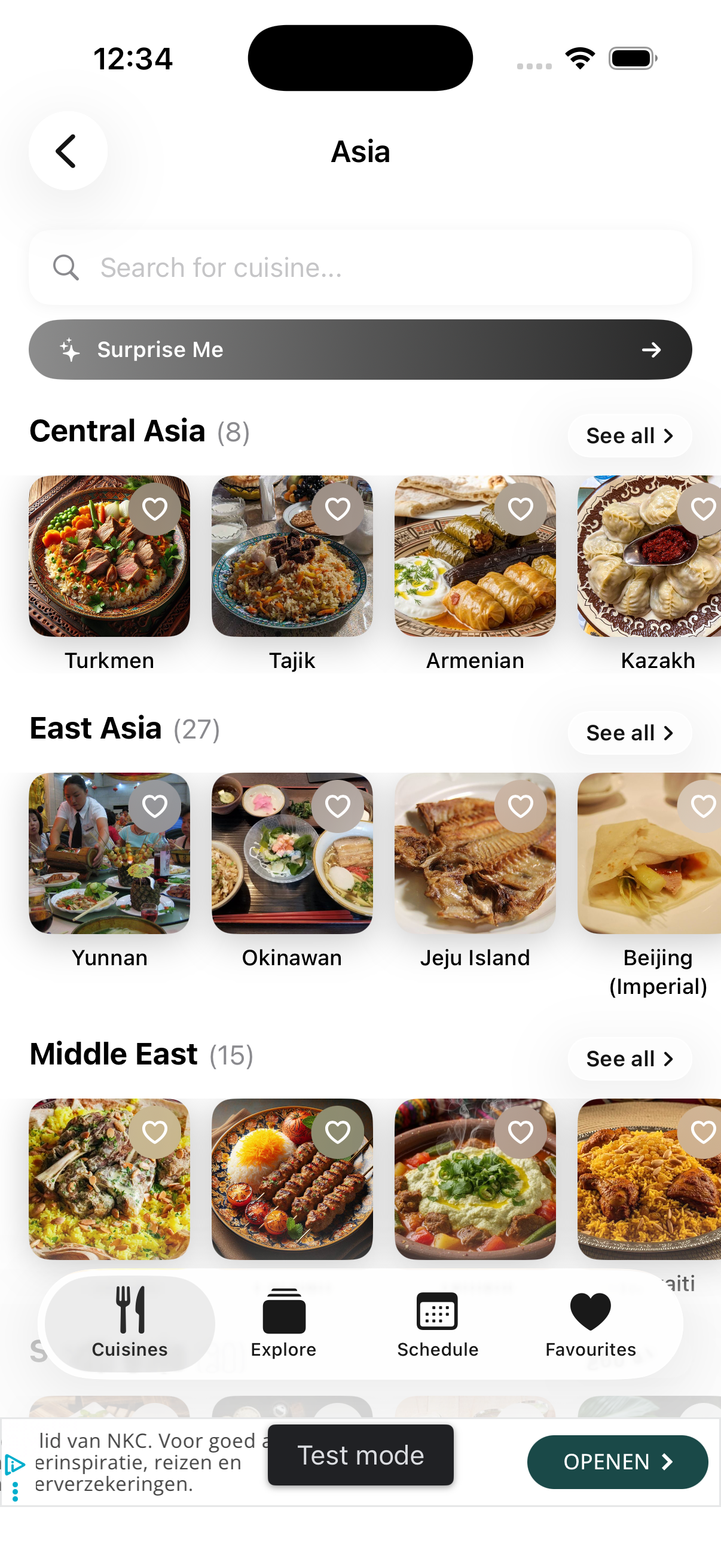Switch to the Favourites tab
Image resolution: width=721 pixels, height=1568 pixels.
591,1323
